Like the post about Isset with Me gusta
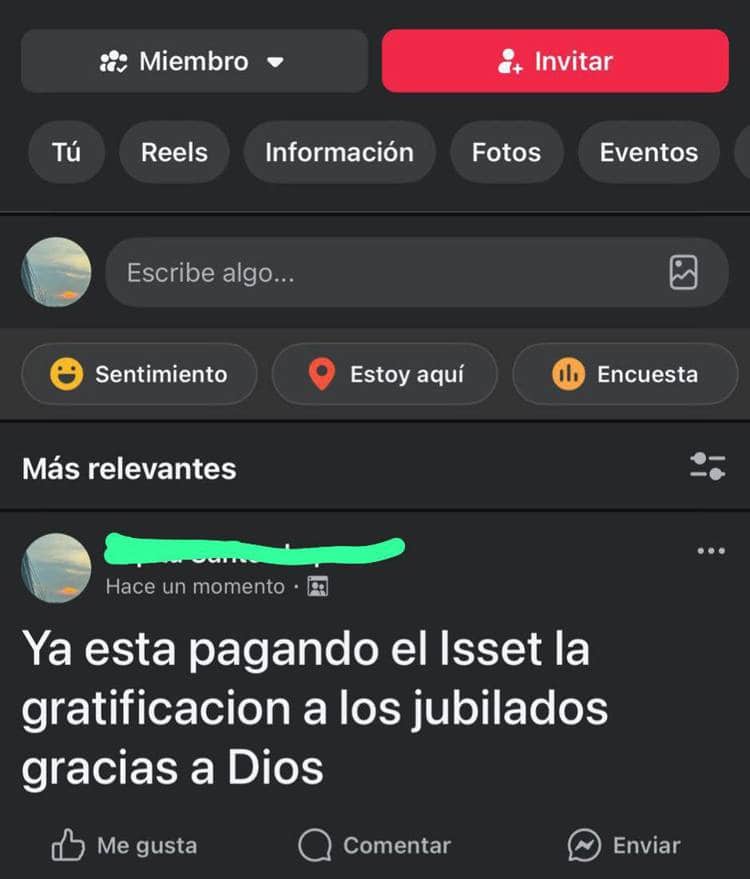Viewport: 750px width, 879px height. pos(125,846)
